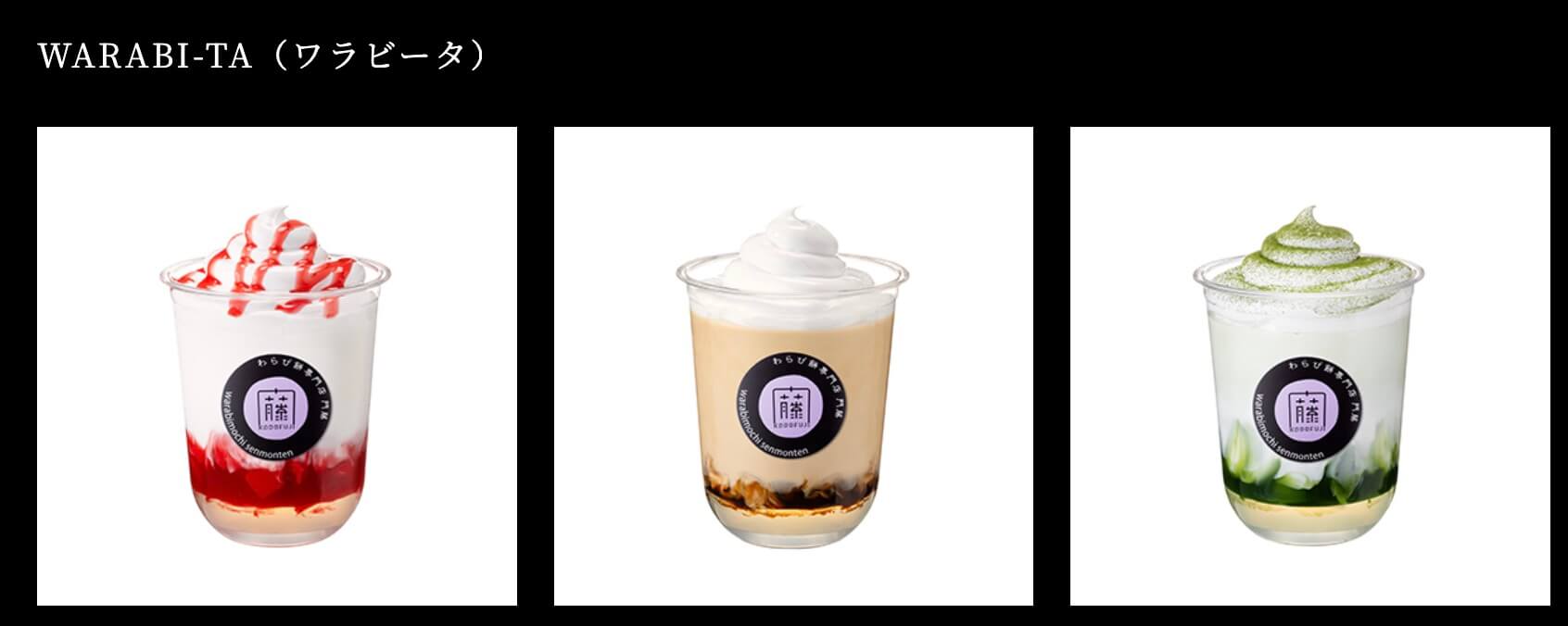This screenshot has width=1568, height=626.
Task: Open the matcha Warabi-ta drink tile
Action: (x=1309, y=366)
